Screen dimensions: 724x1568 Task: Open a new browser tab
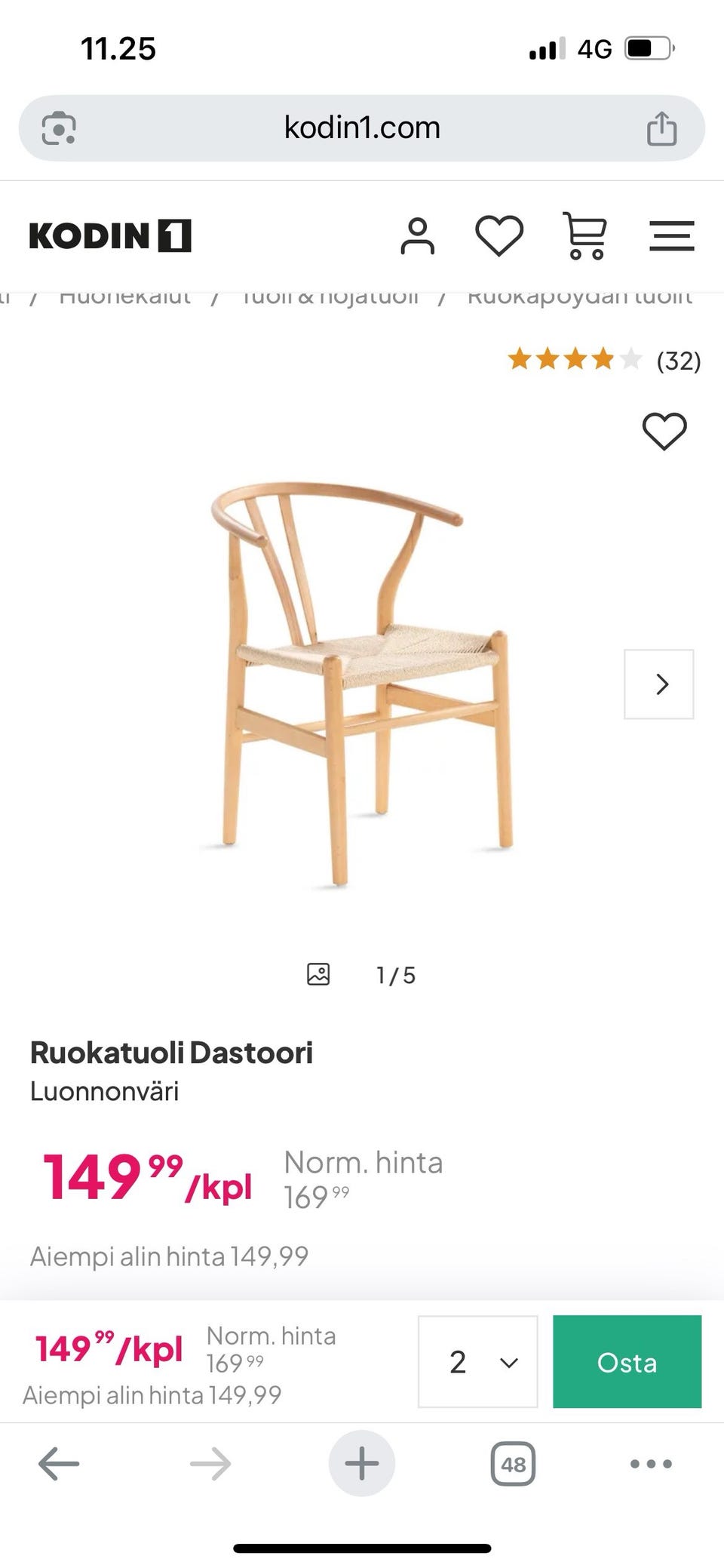tap(362, 1464)
